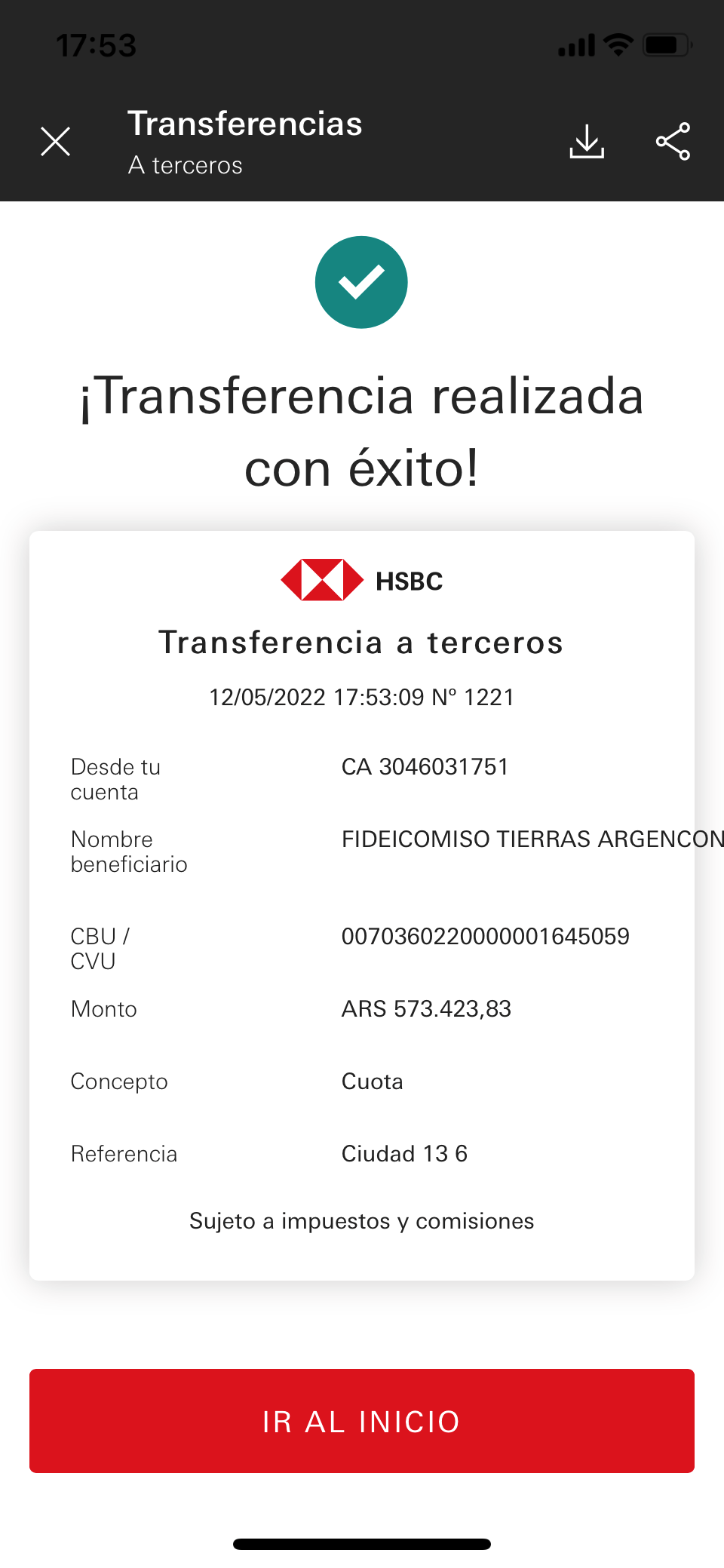Close the transfer confirmation screen

point(55,142)
